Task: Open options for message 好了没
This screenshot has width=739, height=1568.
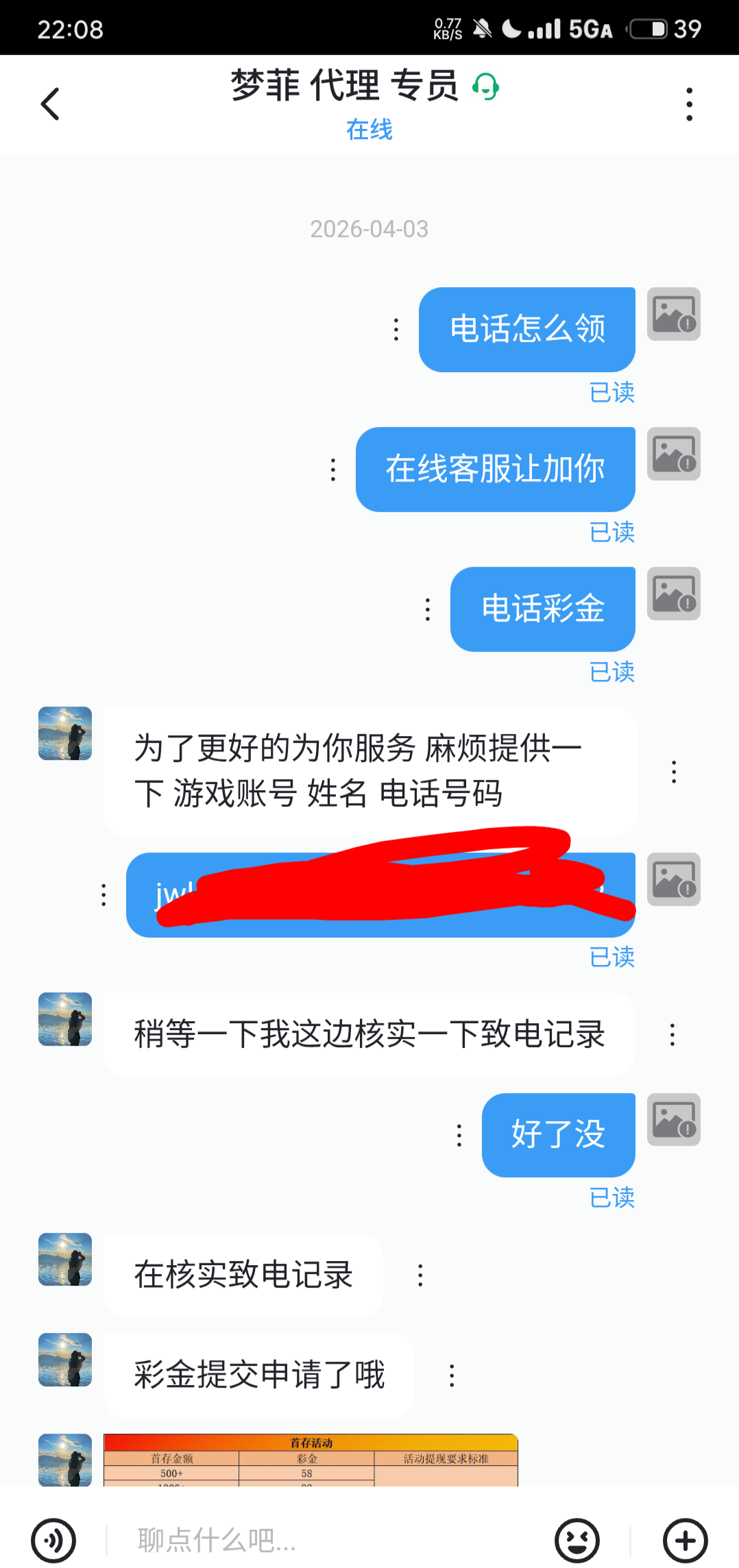Action: [459, 1135]
